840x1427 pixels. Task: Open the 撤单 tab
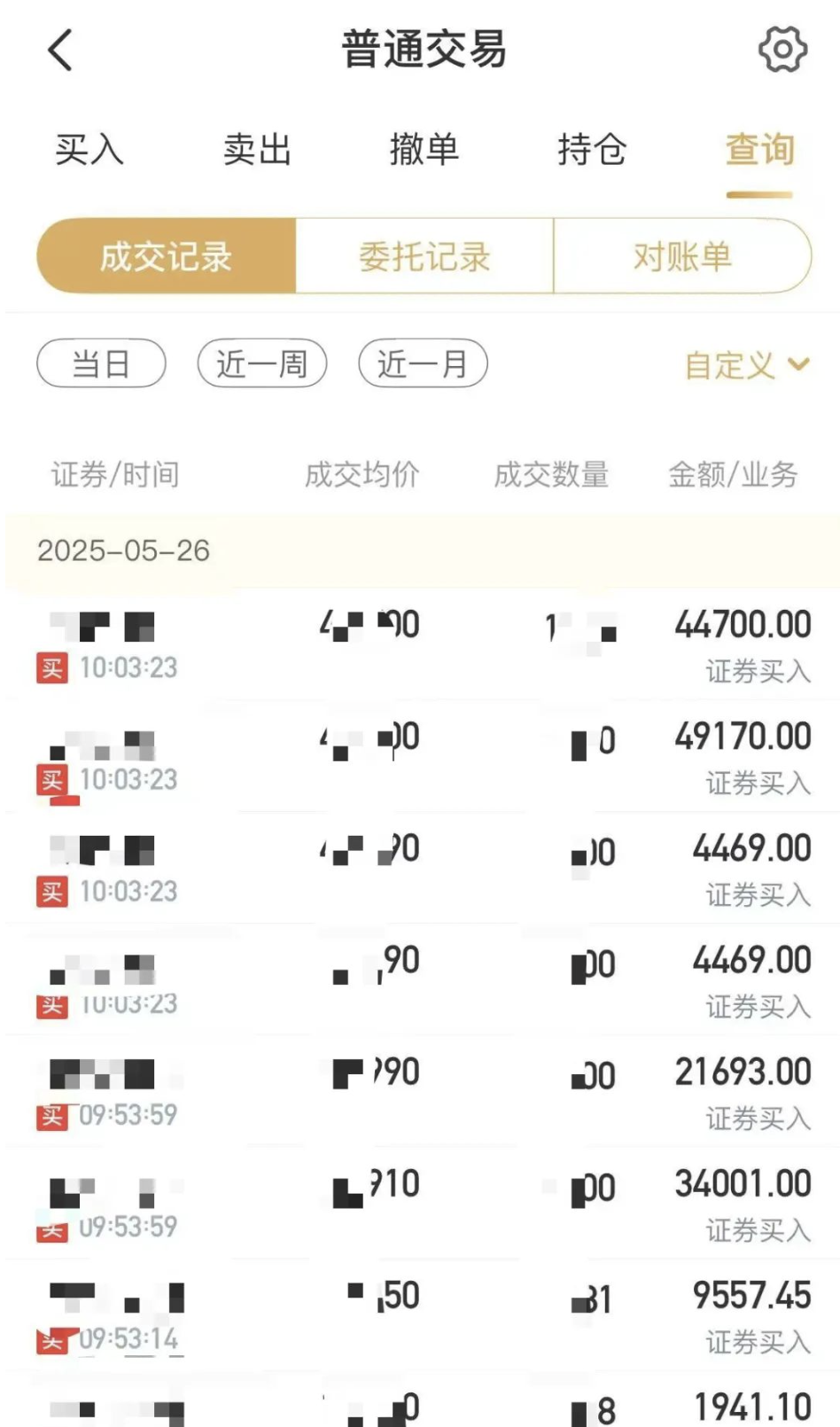point(424,150)
